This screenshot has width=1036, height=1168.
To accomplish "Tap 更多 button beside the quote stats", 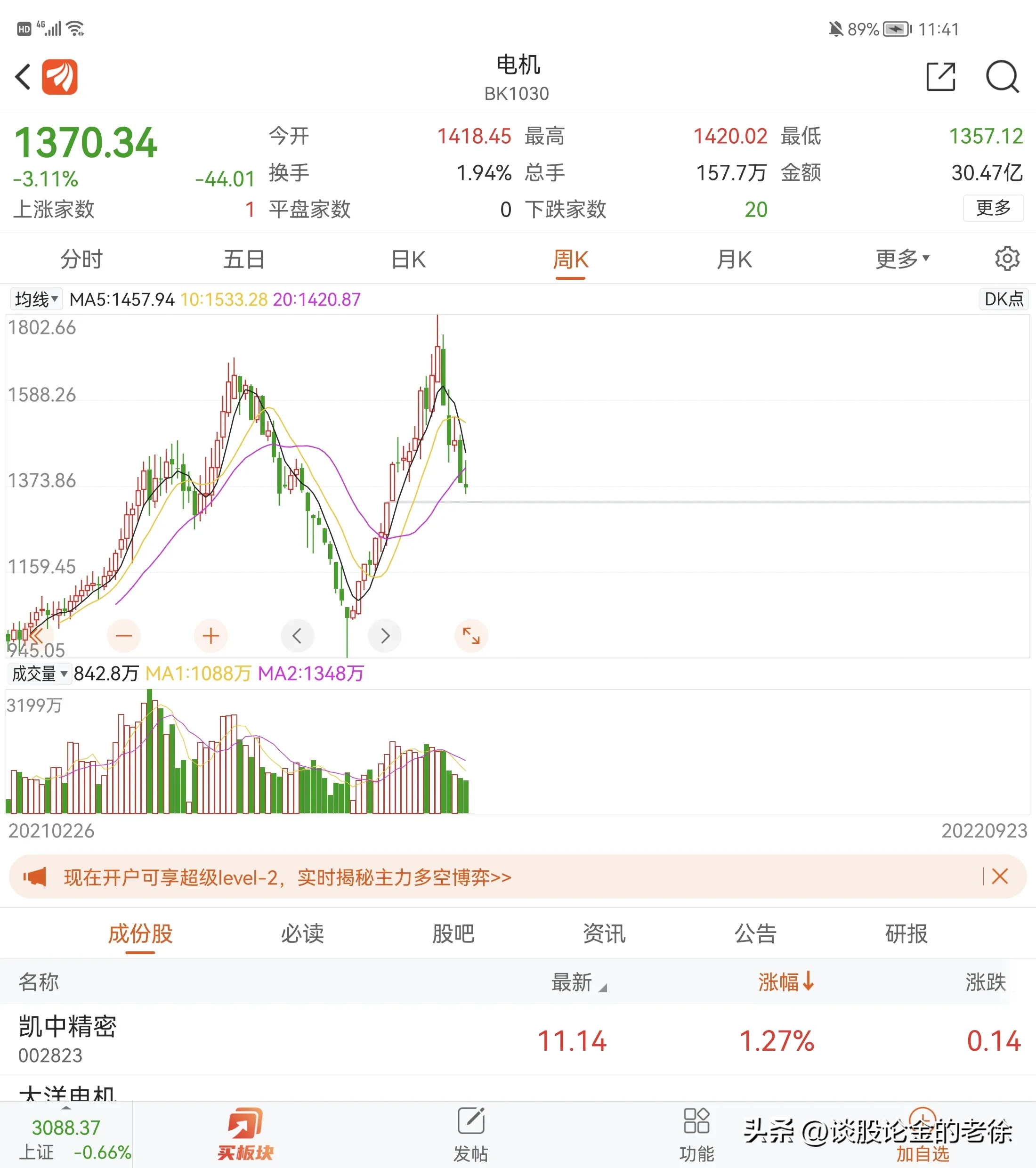I will click(x=993, y=208).
